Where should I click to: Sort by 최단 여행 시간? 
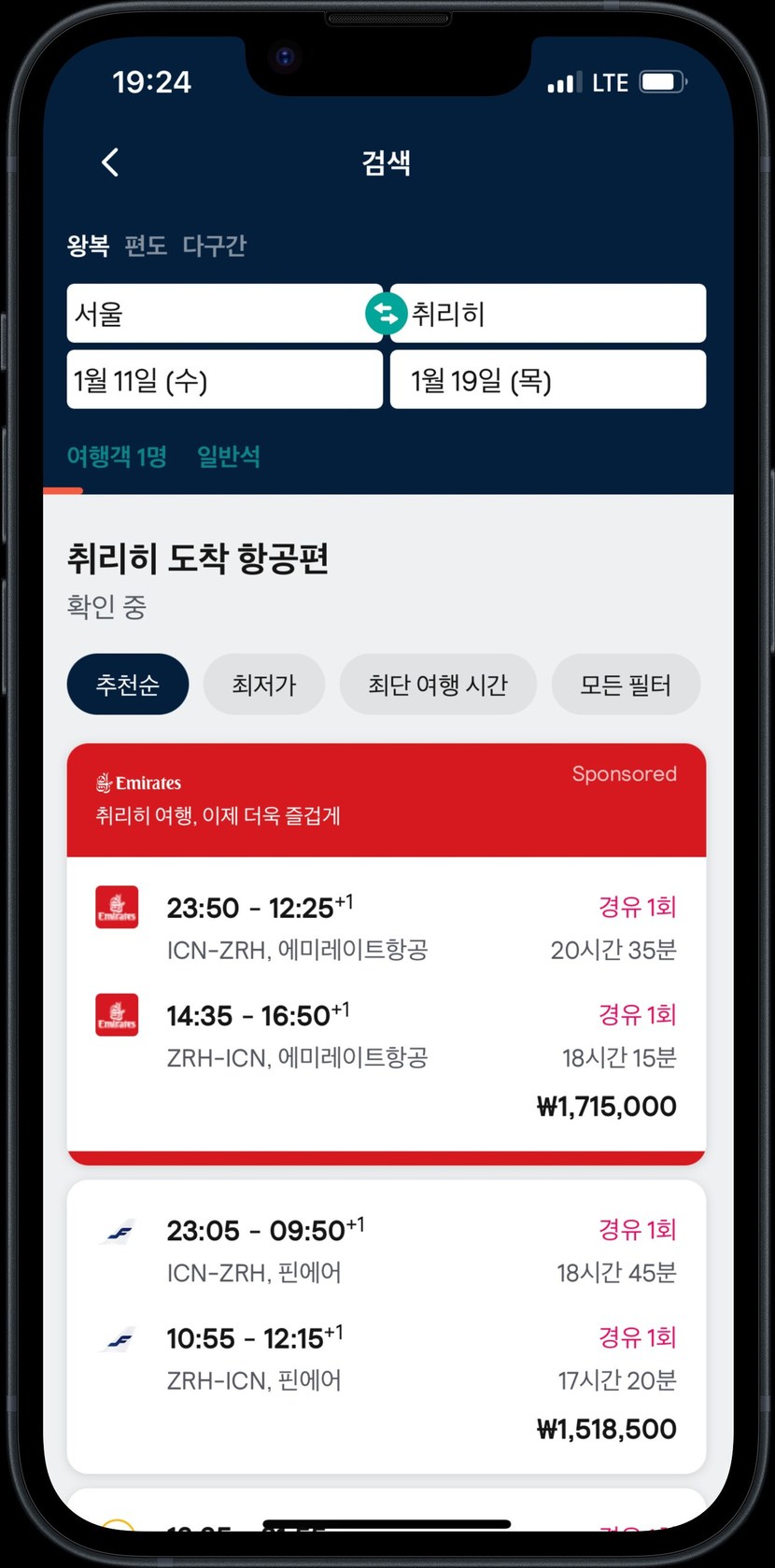(x=438, y=685)
